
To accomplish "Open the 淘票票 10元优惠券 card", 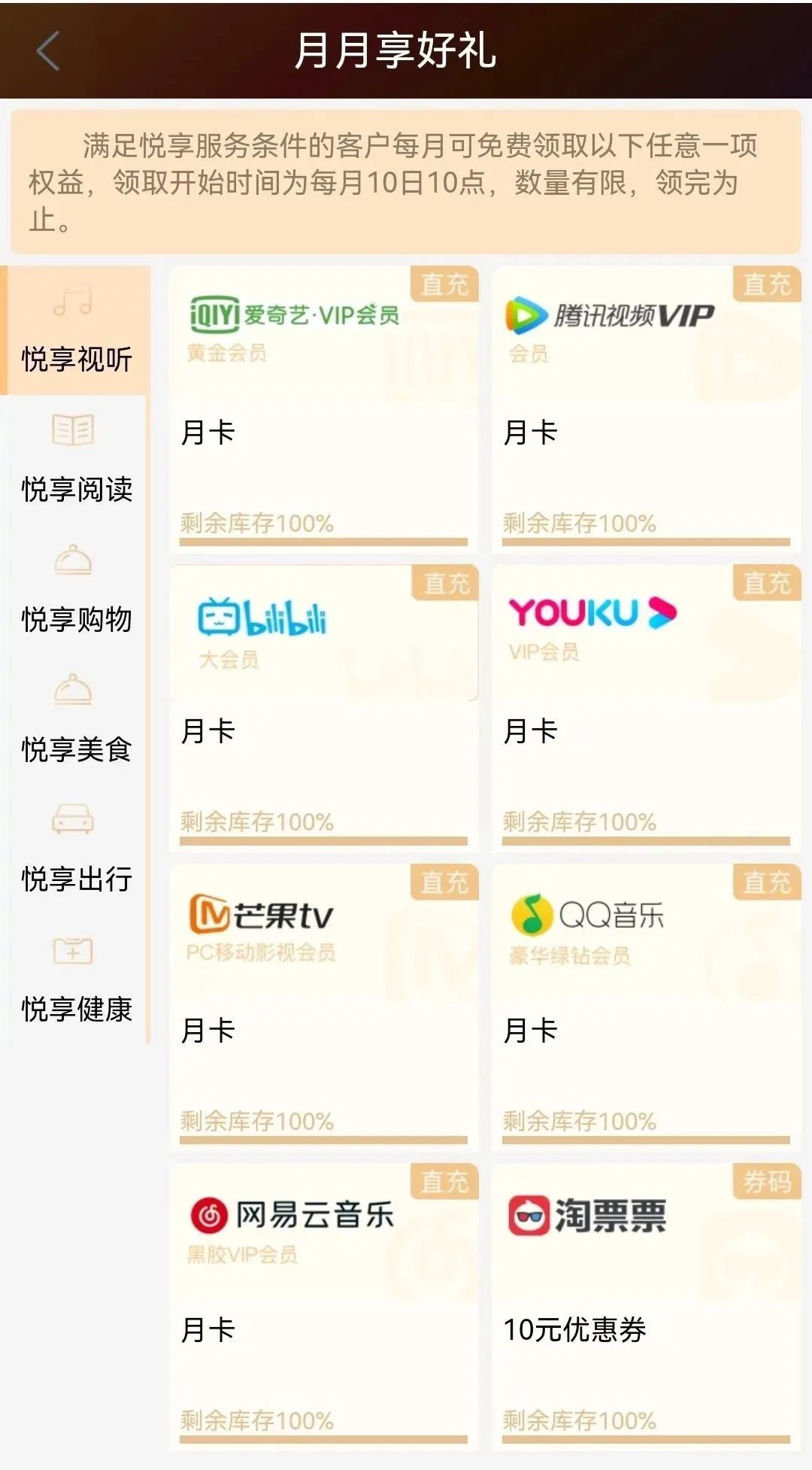I will [x=646, y=1308].
